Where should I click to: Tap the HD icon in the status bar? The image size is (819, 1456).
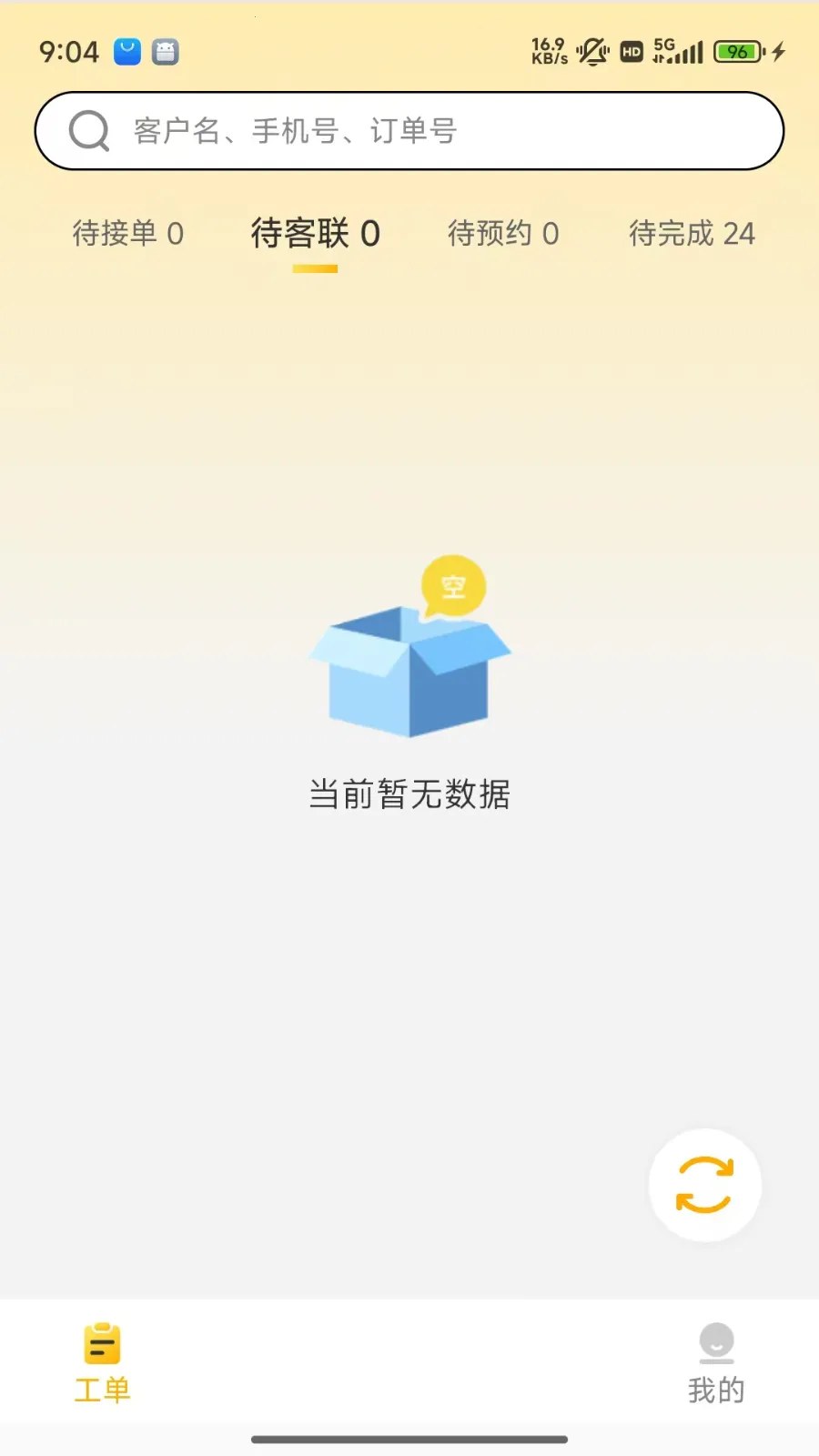(x=632, y=51)
